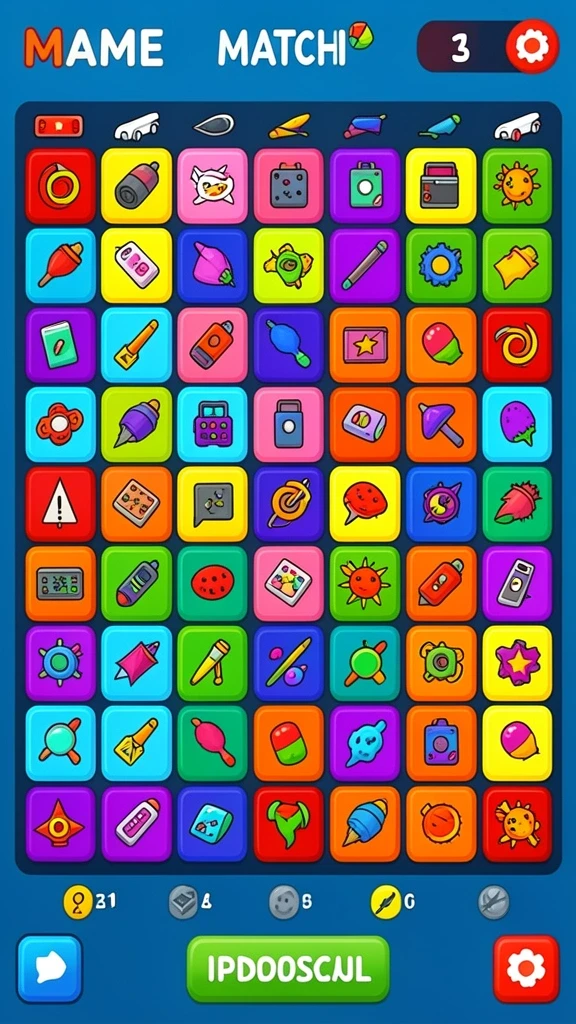Choose the red tile with green heart creature
The width and height of the screenshot is (576, 1024).
click(x=288, y=824)
